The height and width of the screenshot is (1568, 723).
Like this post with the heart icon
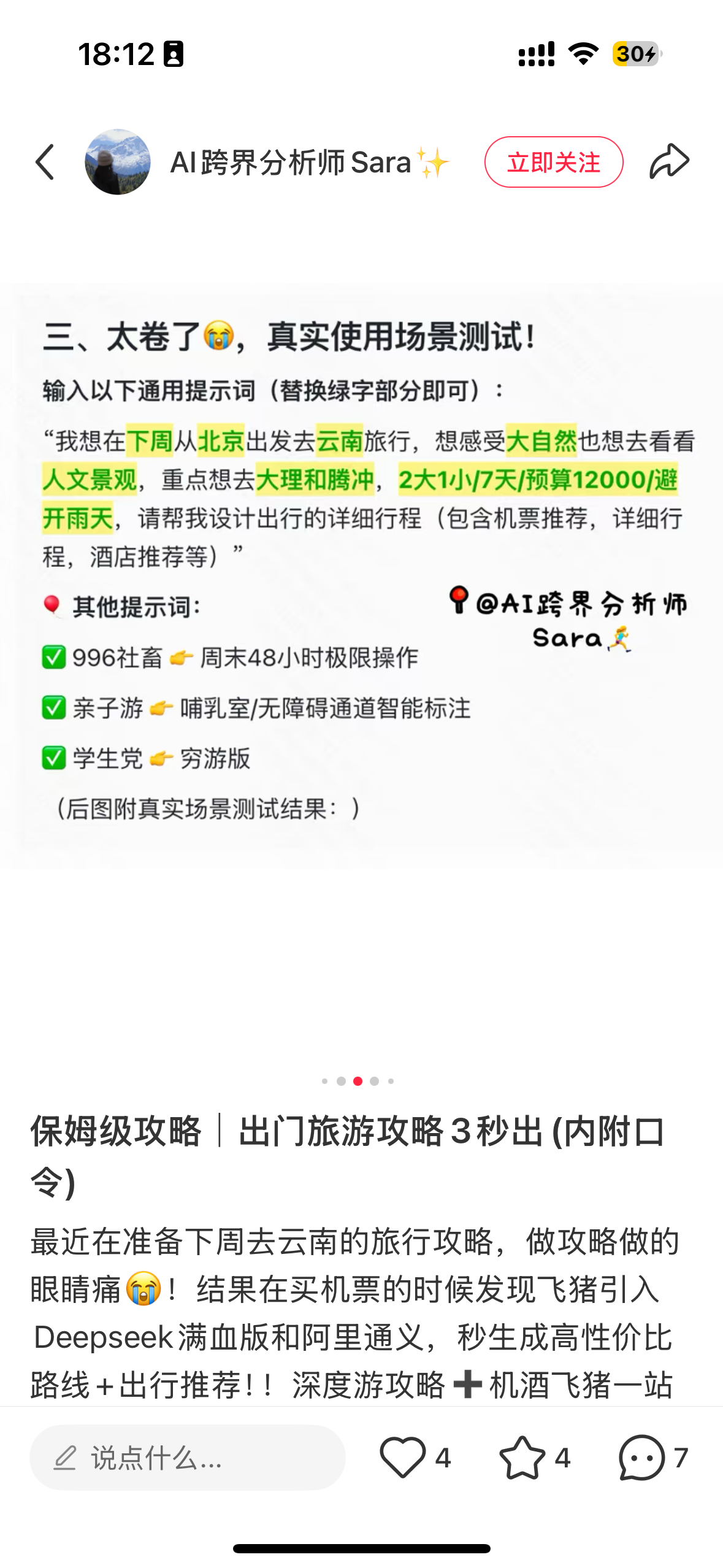point(403,1458)
